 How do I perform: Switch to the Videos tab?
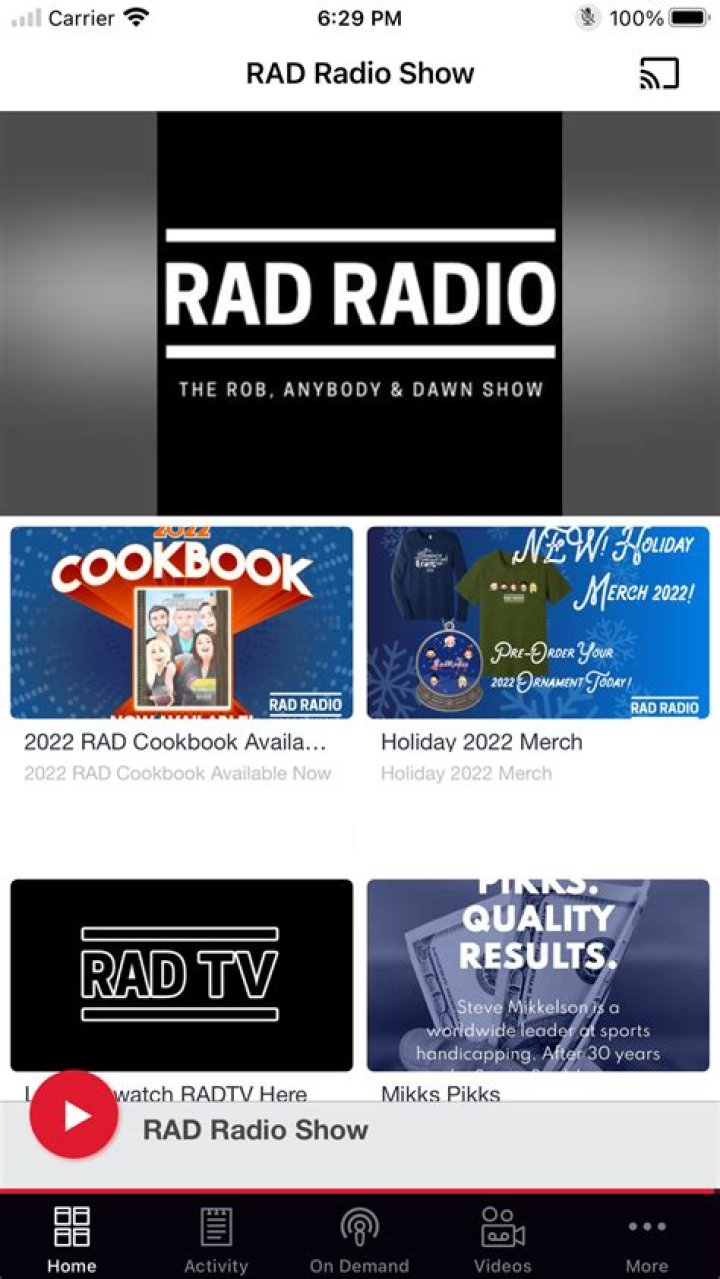(x=503, y=1239)
